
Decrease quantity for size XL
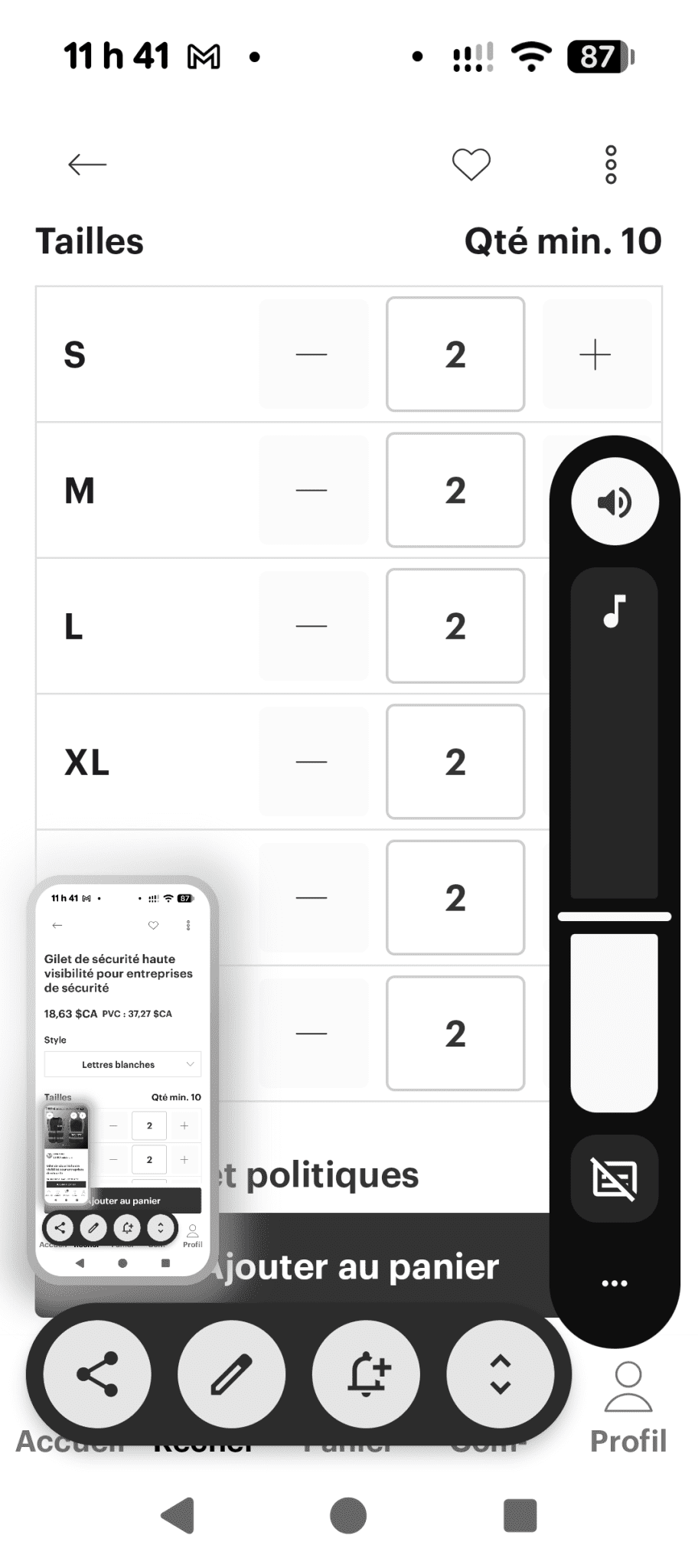pyautogui.click(x=311, y=762)
